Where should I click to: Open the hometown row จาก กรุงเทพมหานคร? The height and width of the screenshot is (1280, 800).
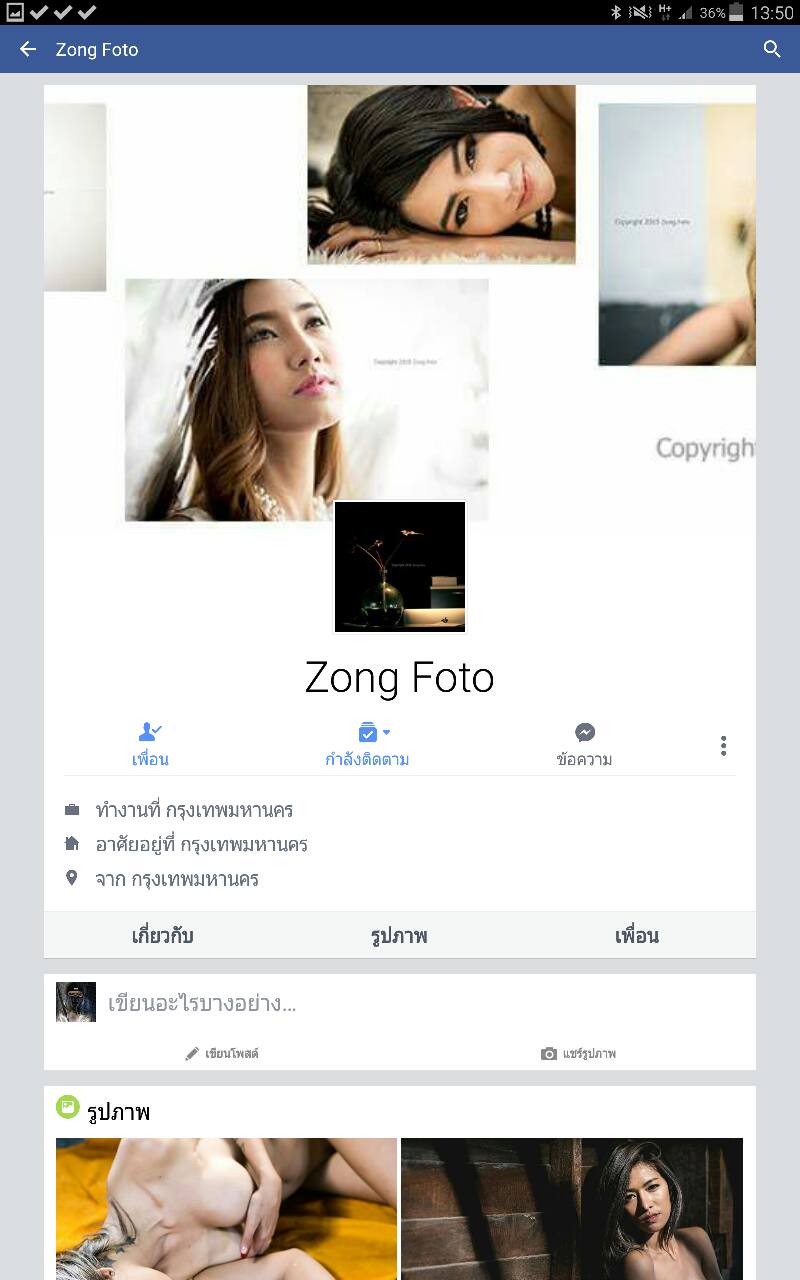(x=177, y=880)
